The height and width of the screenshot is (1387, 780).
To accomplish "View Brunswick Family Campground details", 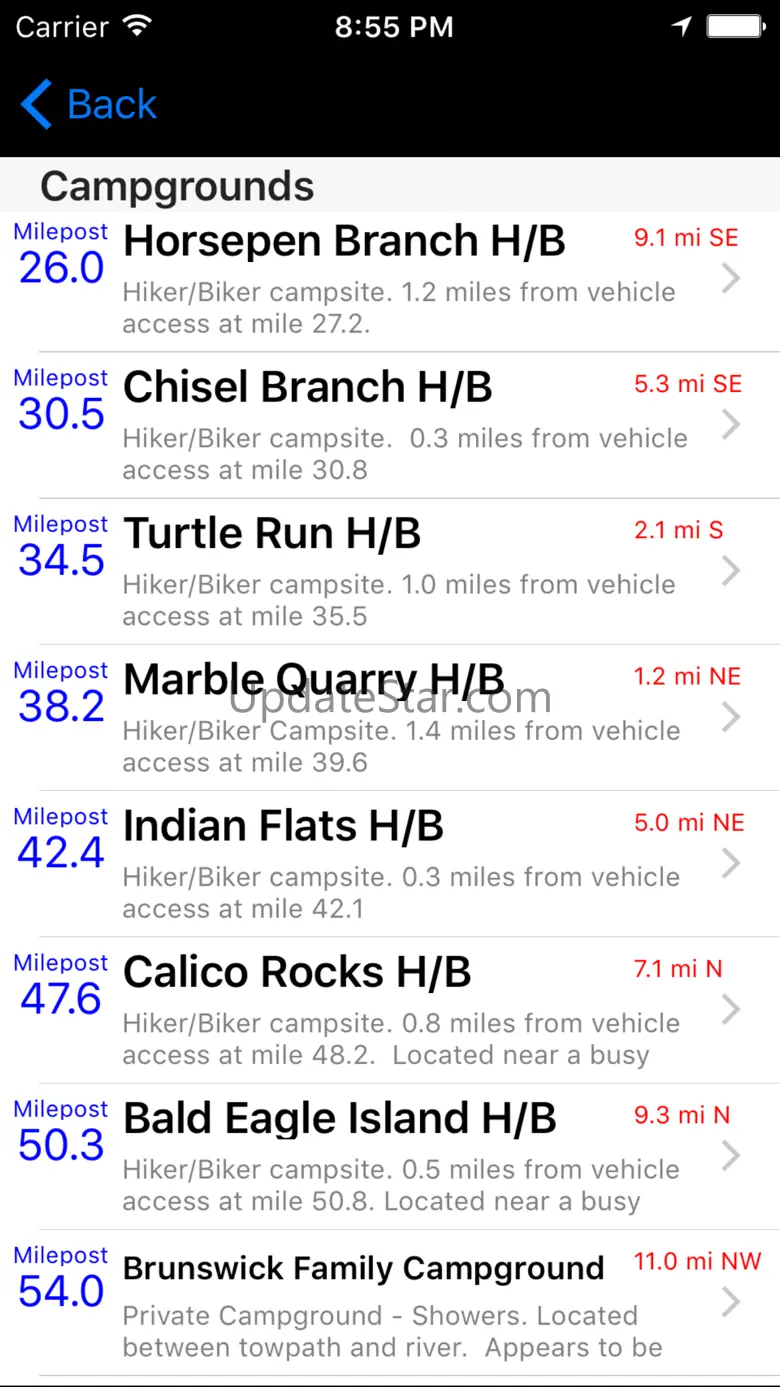I will [x=390, y=1301].
